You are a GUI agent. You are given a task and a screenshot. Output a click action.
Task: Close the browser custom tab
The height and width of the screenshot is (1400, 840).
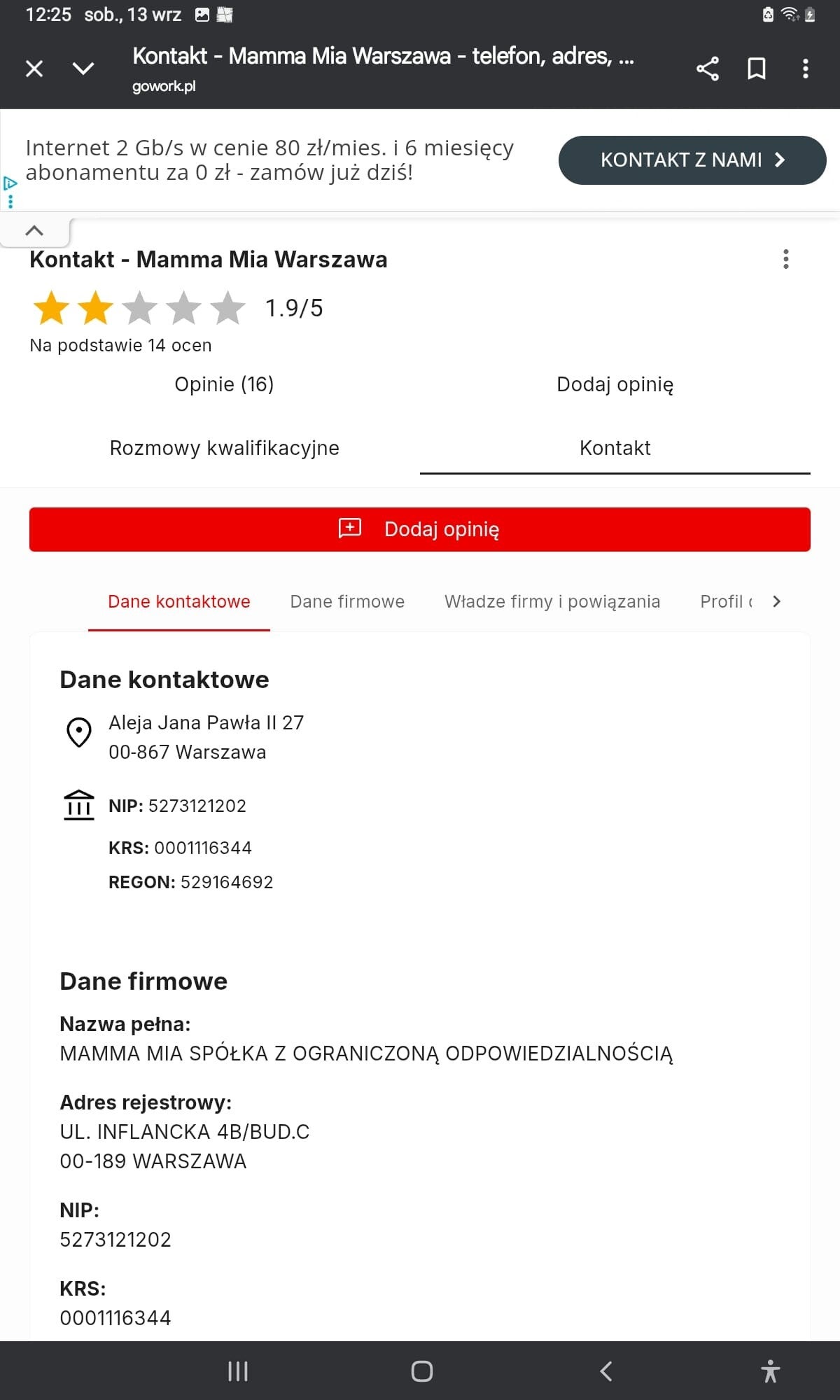tap(34, 69)
